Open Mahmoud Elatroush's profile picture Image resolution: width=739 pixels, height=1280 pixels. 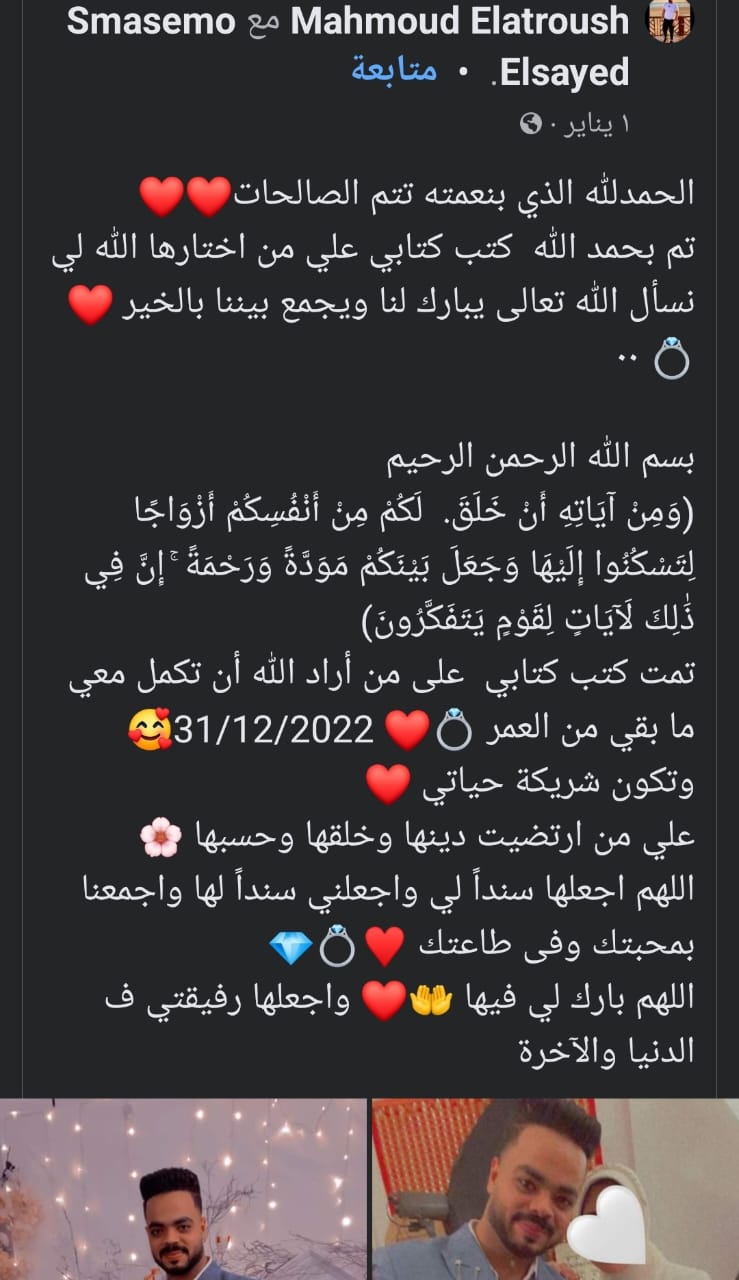click(x=670, y=21)
